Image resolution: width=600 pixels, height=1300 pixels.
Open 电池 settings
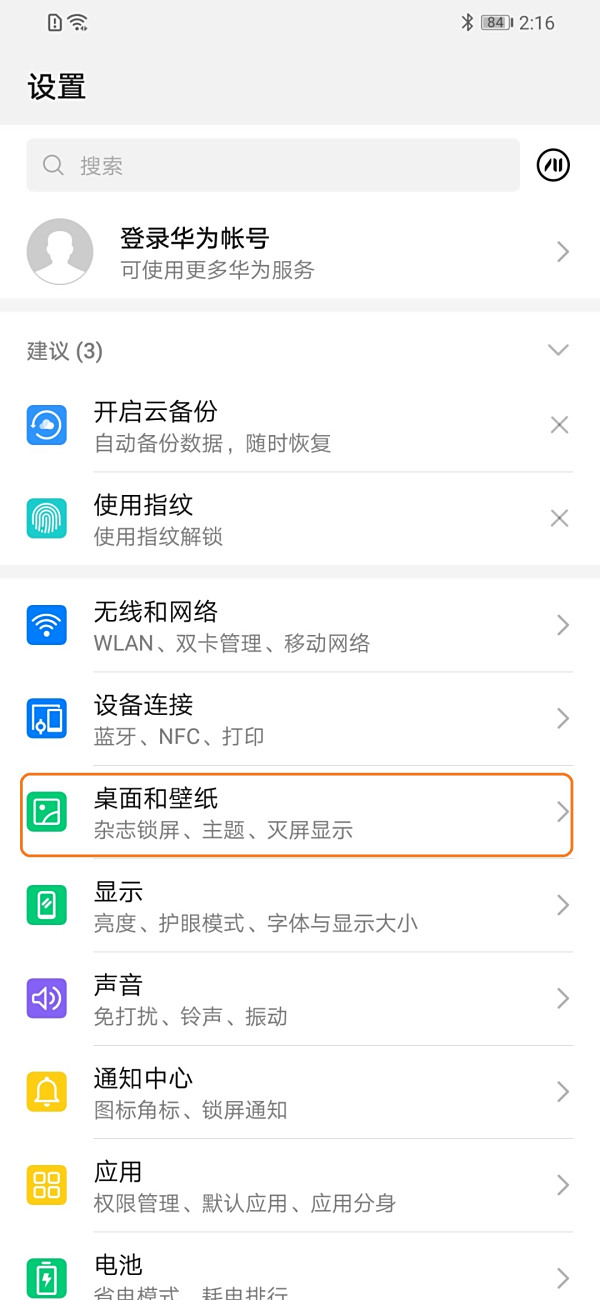click(x=300, y=1275)
